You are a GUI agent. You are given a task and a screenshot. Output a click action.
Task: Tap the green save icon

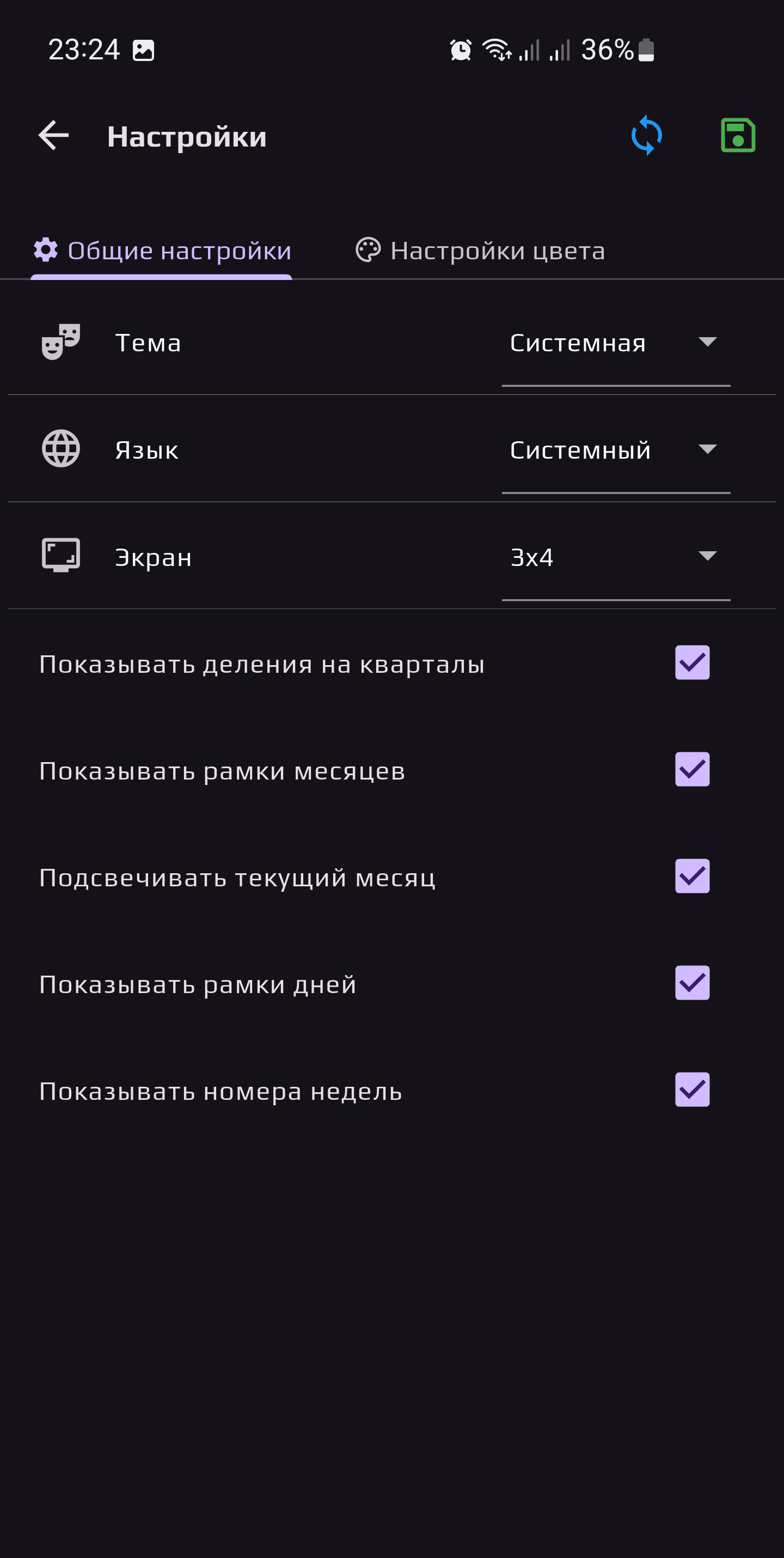coord(738,136)
